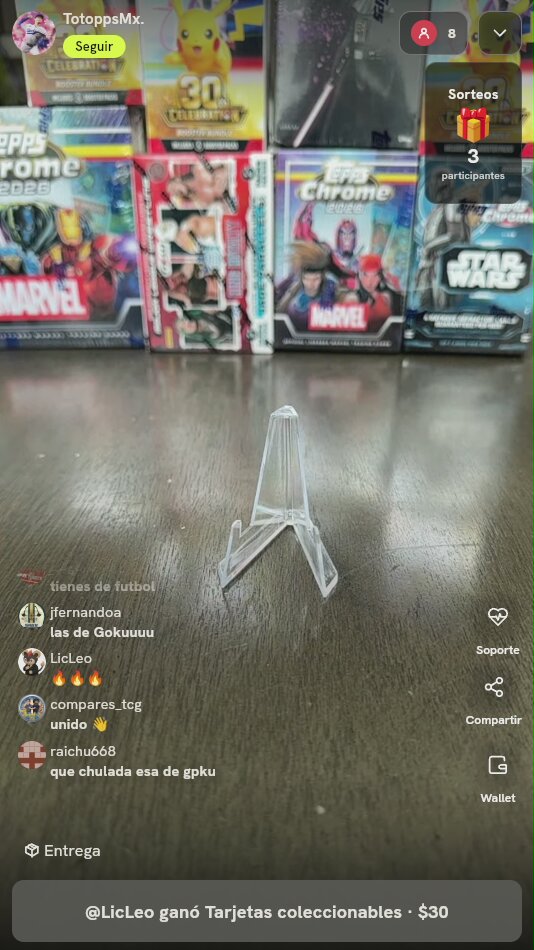Viewport: 534px width, 950px height.
Task: Open the viewers count badge
Action: click(433, 33)
